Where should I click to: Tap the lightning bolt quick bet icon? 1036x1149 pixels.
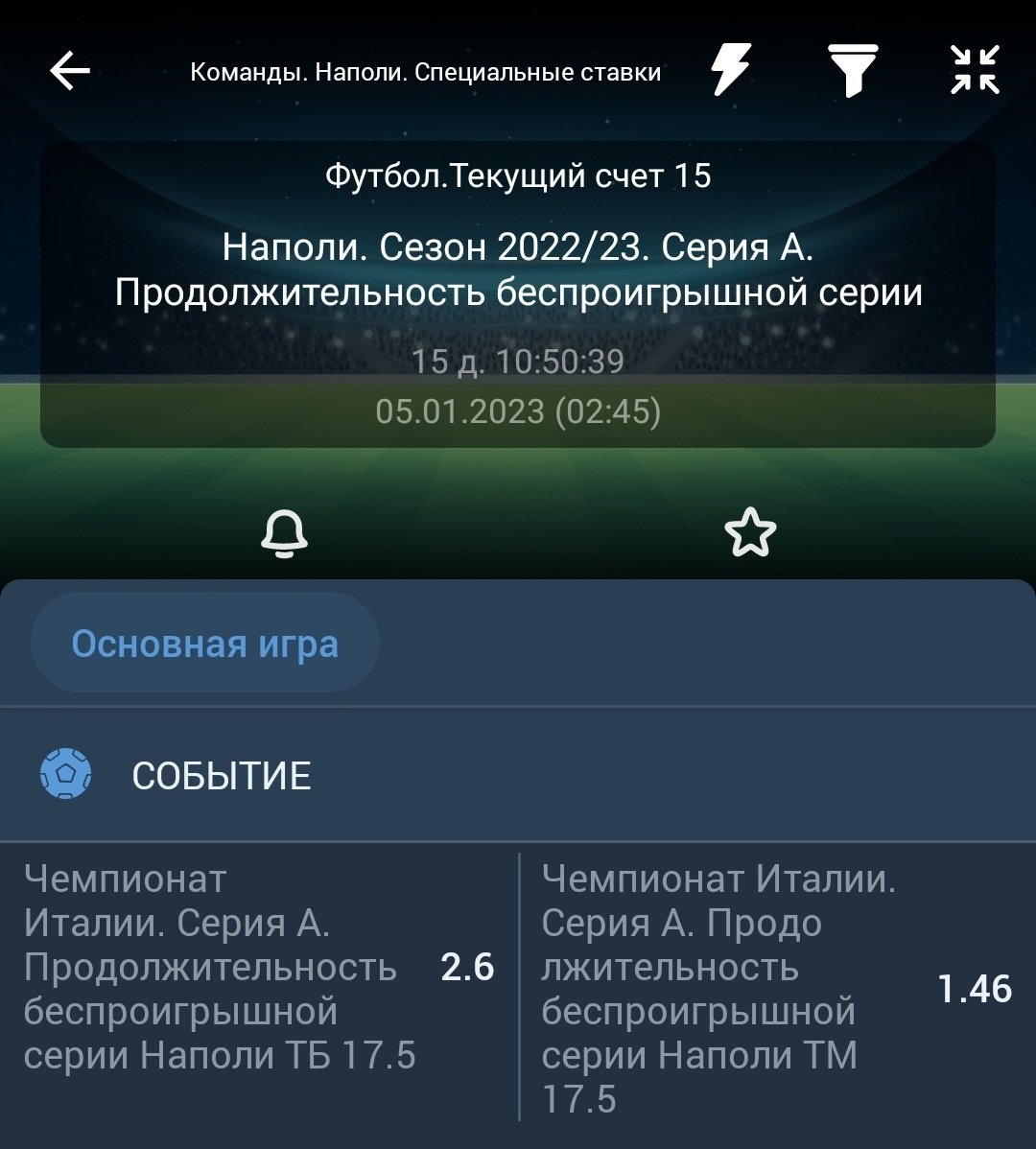730,71
